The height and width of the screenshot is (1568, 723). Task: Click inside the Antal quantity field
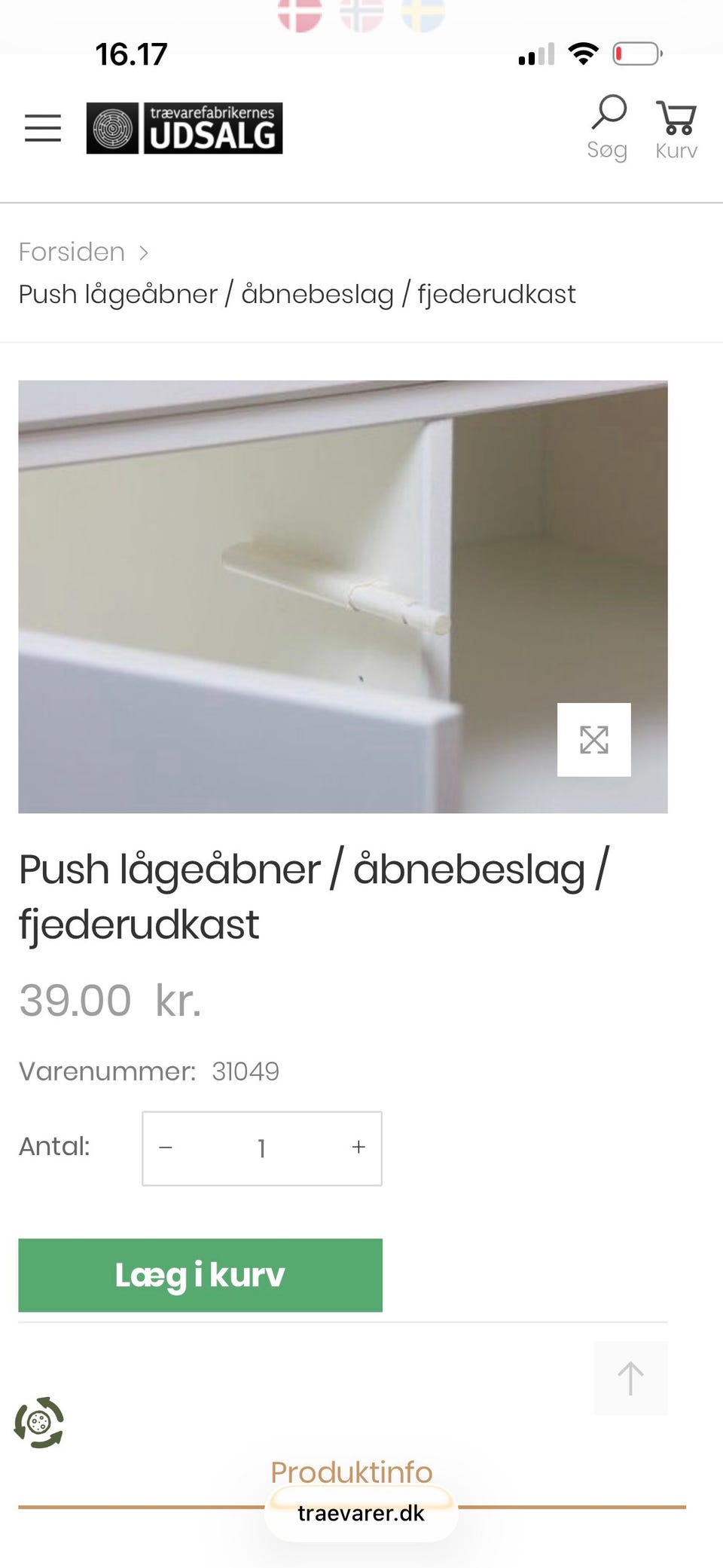coord(261,1148)
